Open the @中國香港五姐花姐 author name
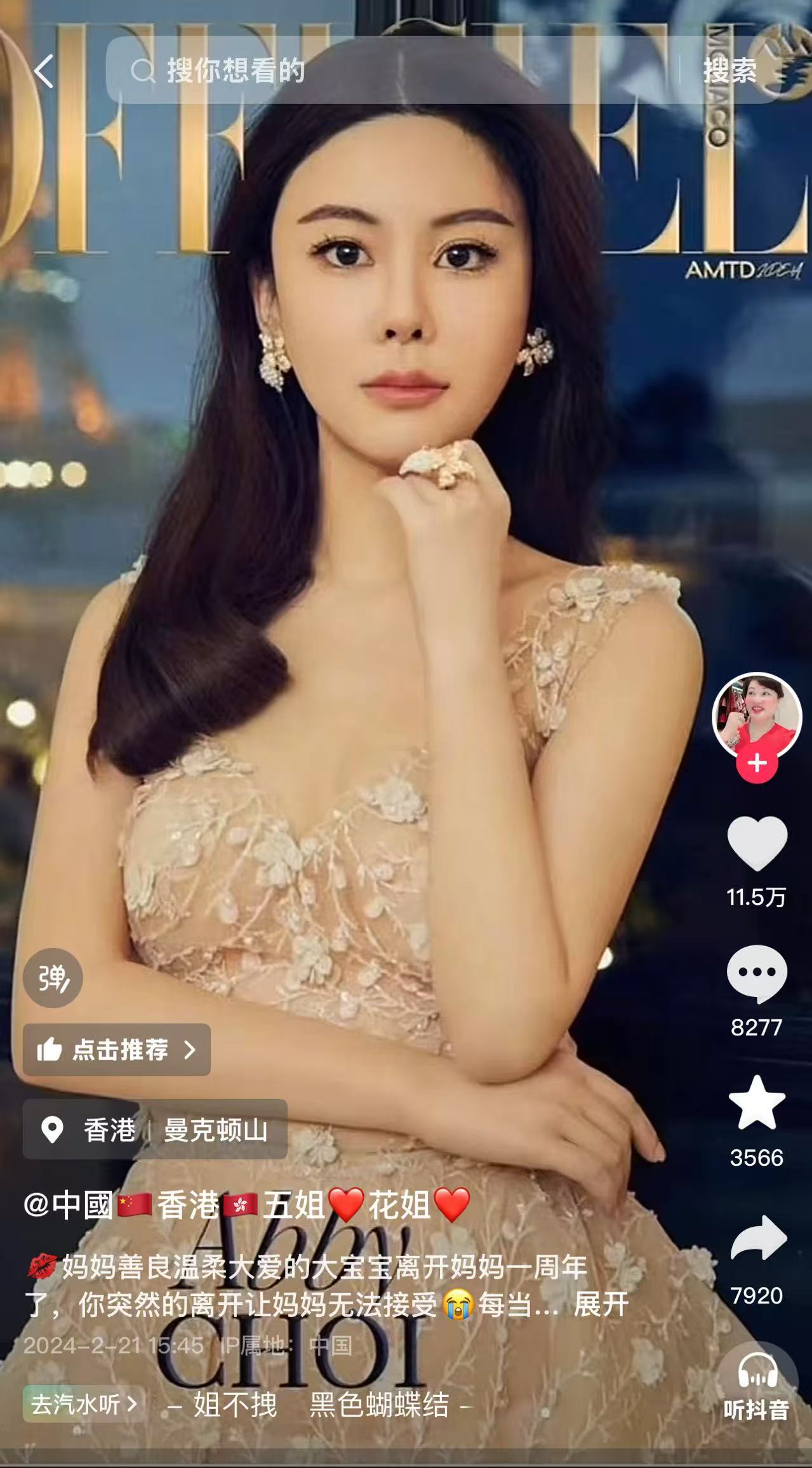The image size is (812, 1468). click(x=246, y=1205)
